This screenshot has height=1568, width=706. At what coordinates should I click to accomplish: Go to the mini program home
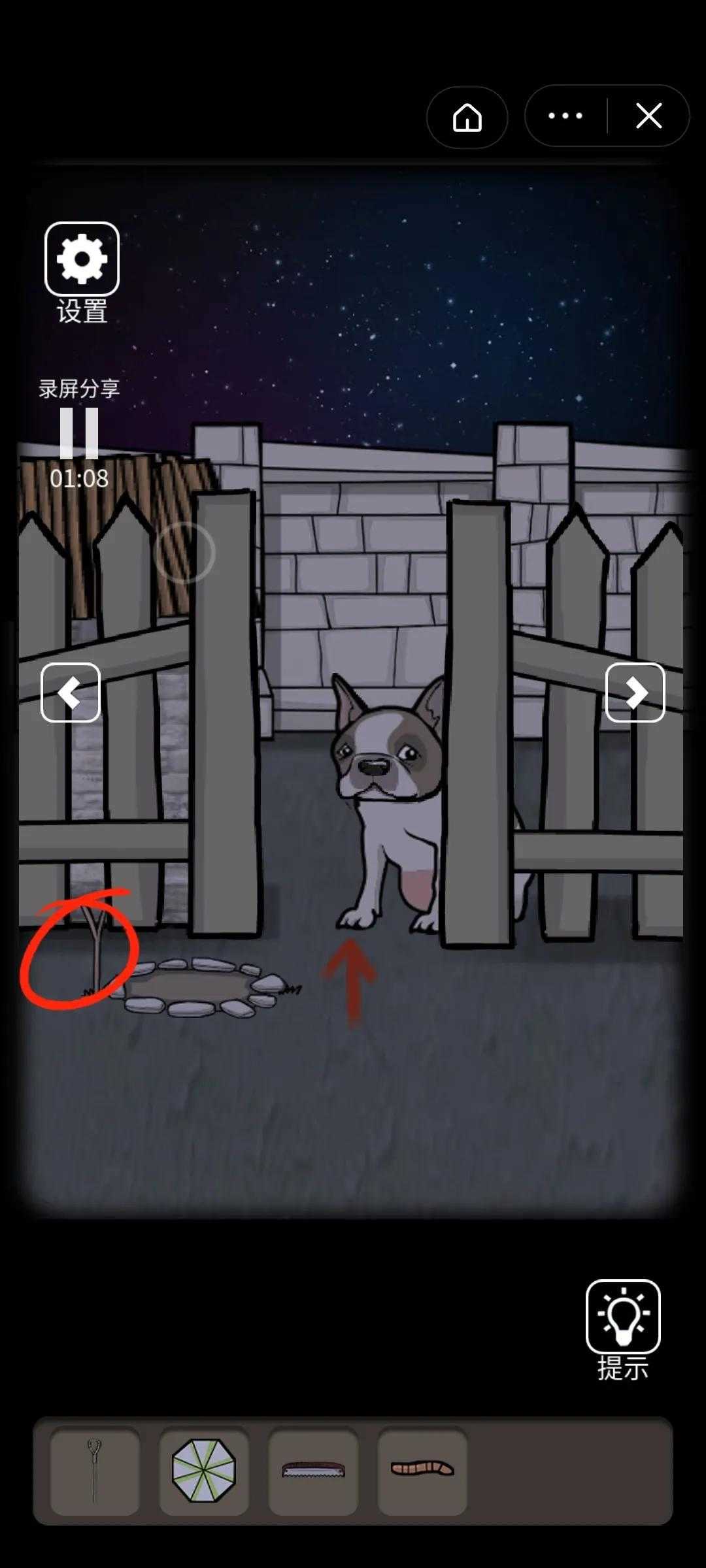467,118
